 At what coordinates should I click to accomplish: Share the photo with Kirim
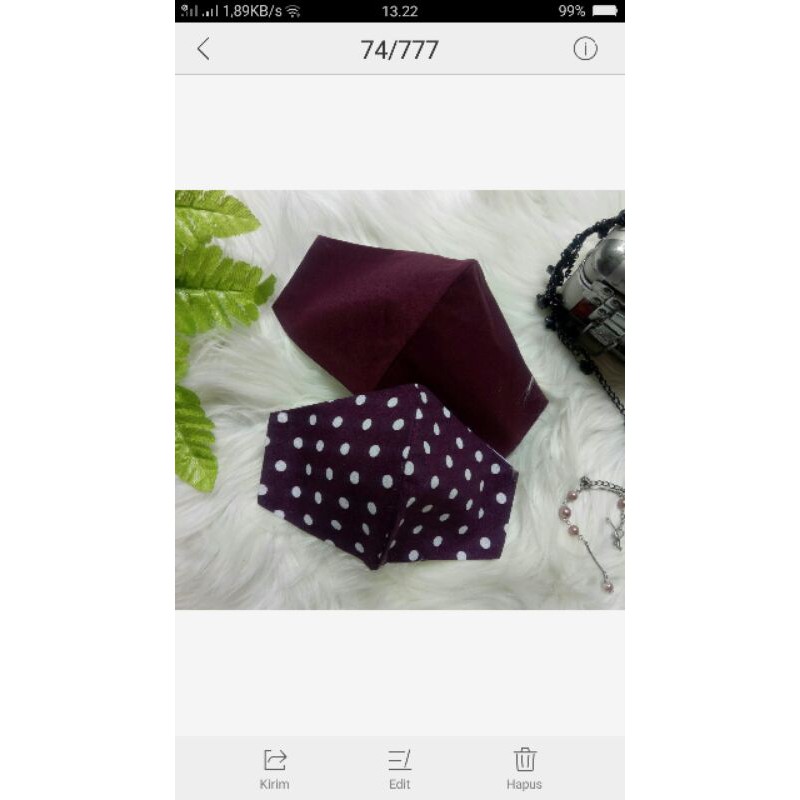coord(274,767)
